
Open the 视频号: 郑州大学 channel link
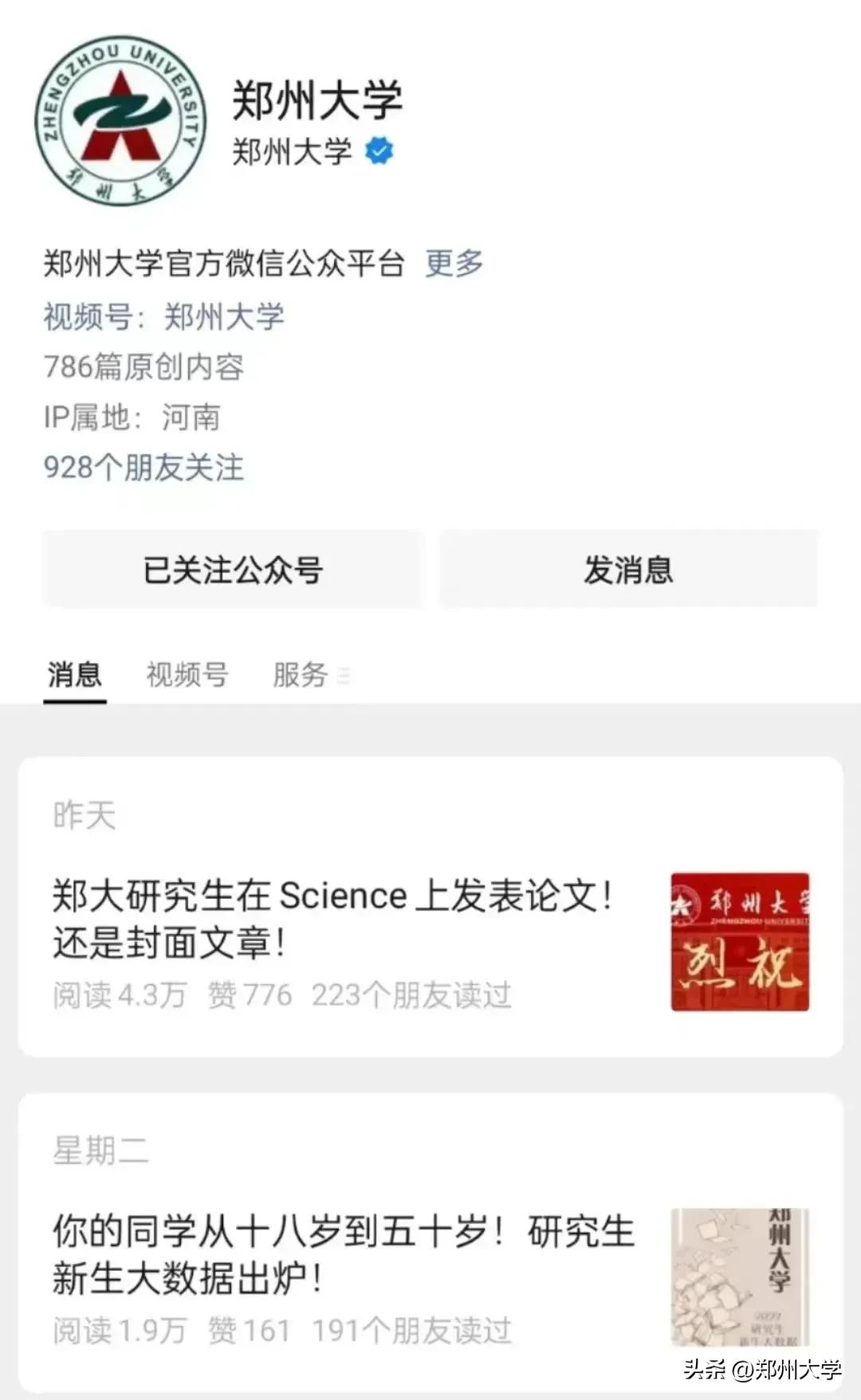tap(163, 316)
